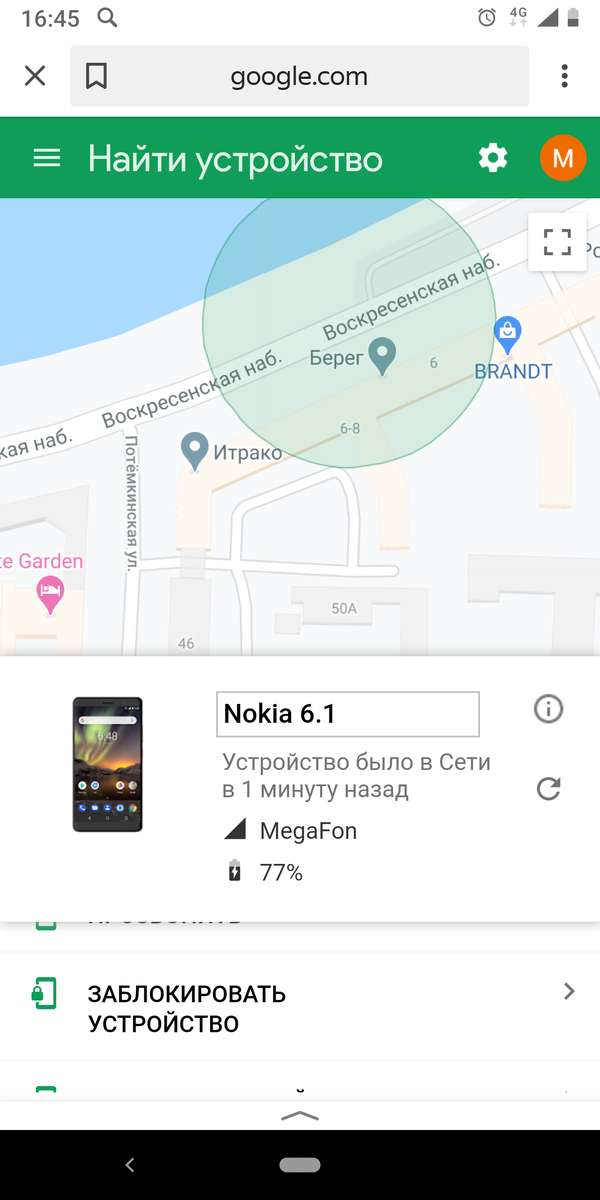Open the browser overflow menu
This screenshot has height=1200, width=600.
click(565, 76)
